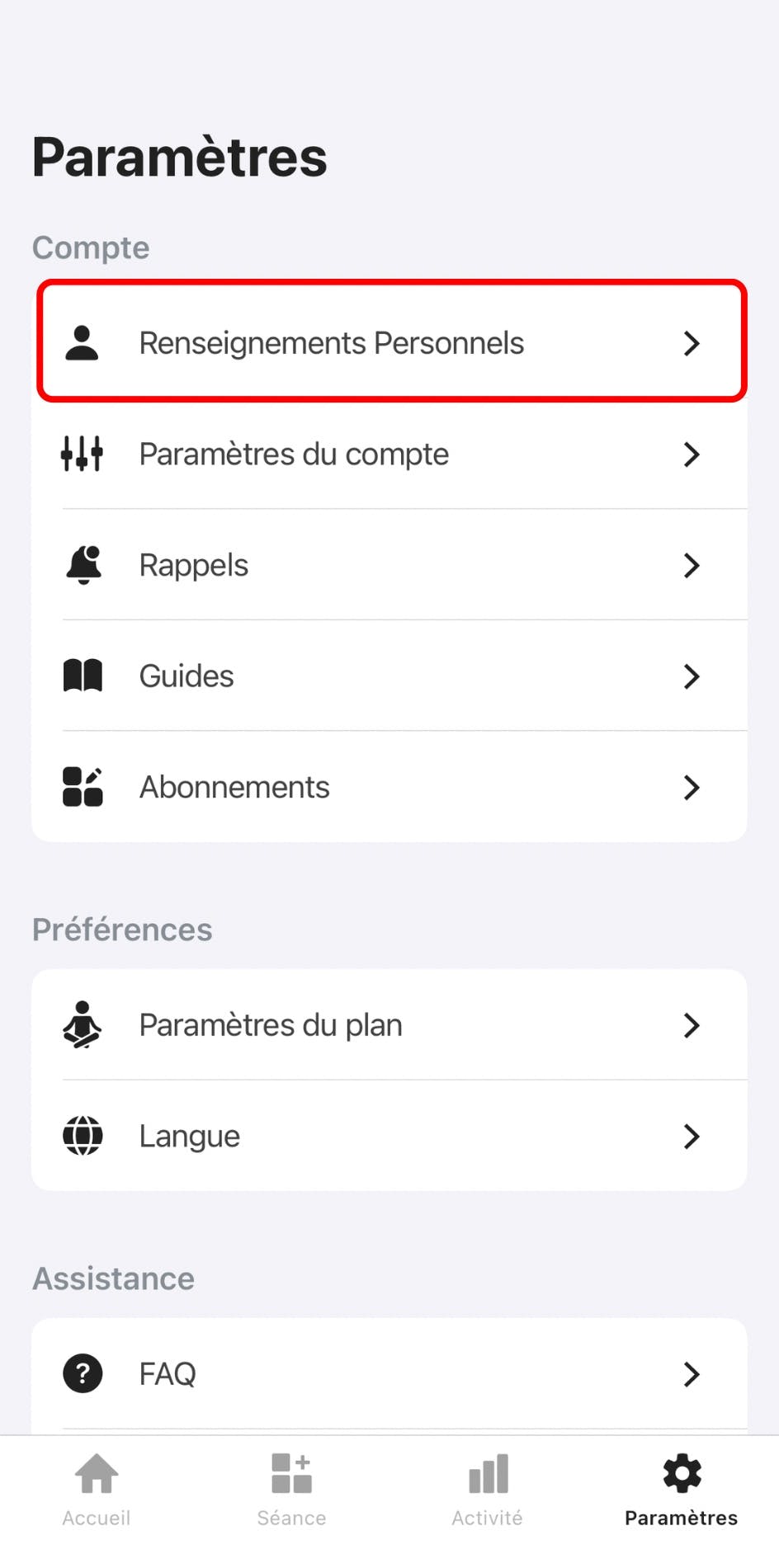
Task: Open Paramètres du compte row
Action: (x=389, y=454)
